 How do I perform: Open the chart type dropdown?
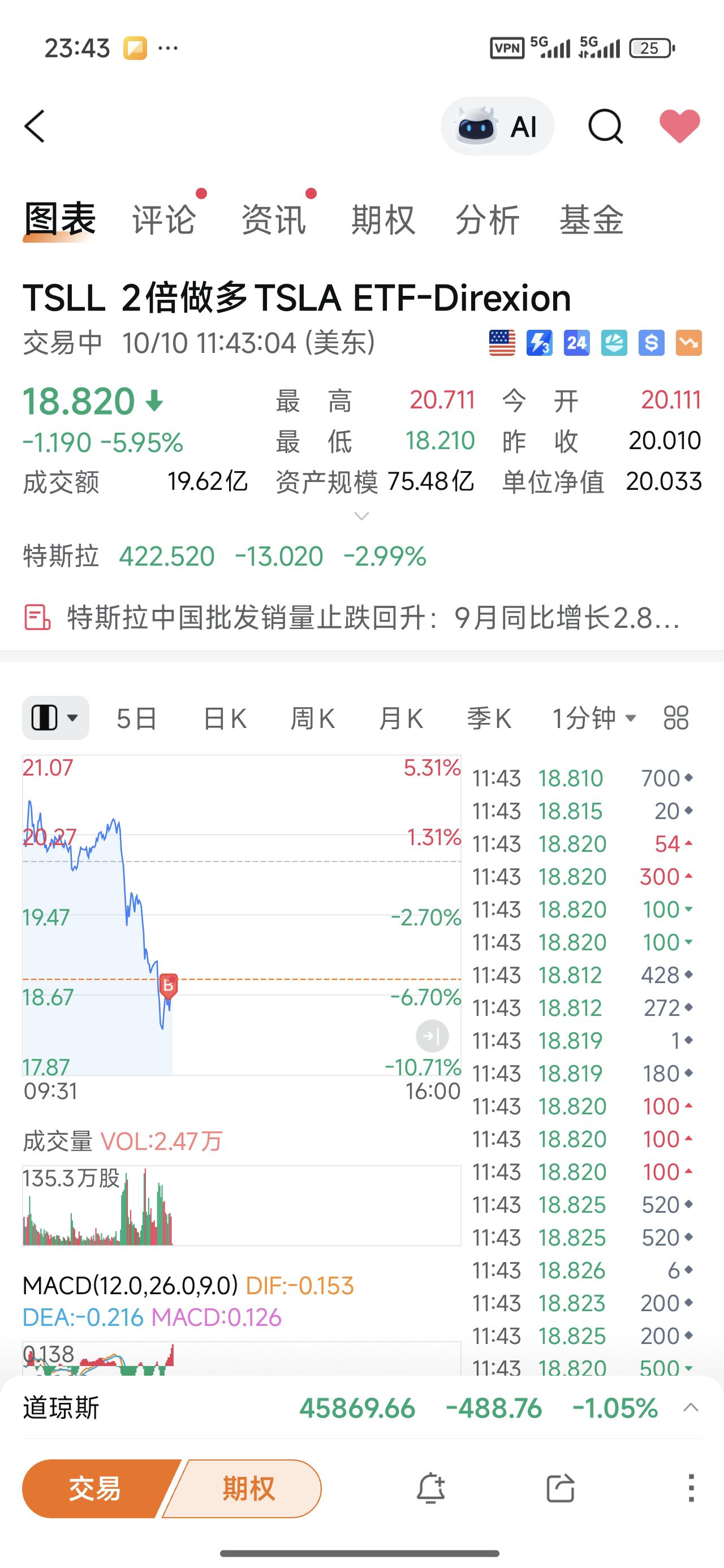click(x=55, y=718)
